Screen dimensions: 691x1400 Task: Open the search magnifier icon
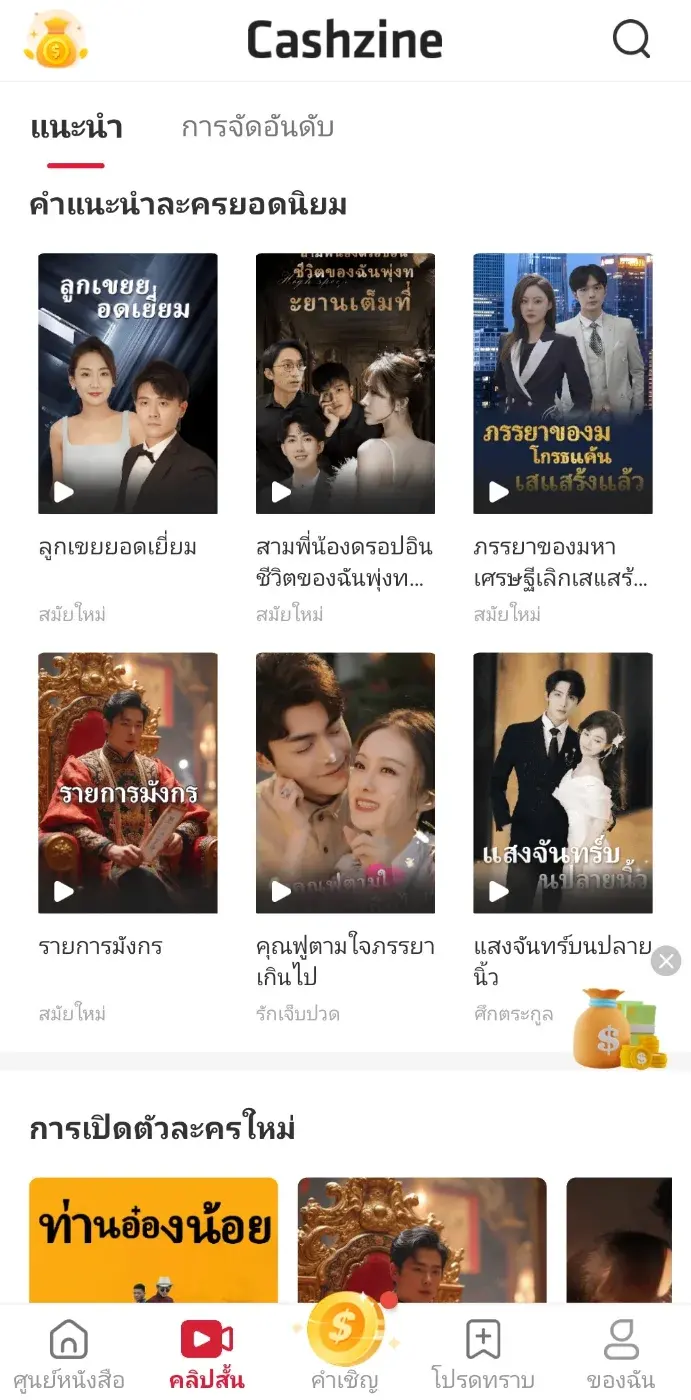[x=631, y=40]
